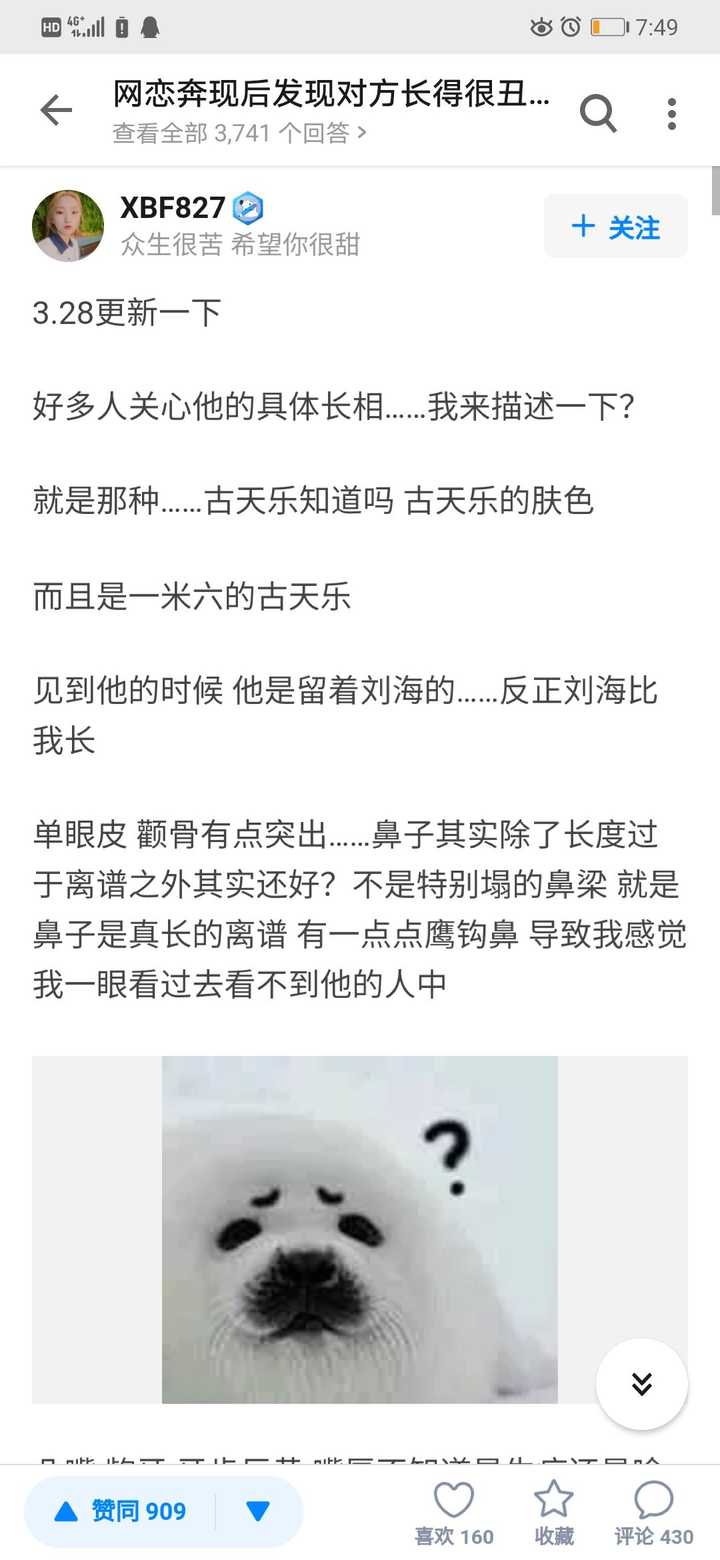The image size is (720, 1560).
Task: Like the answer with the 喜欢 heart
Action: (454, 1511)
